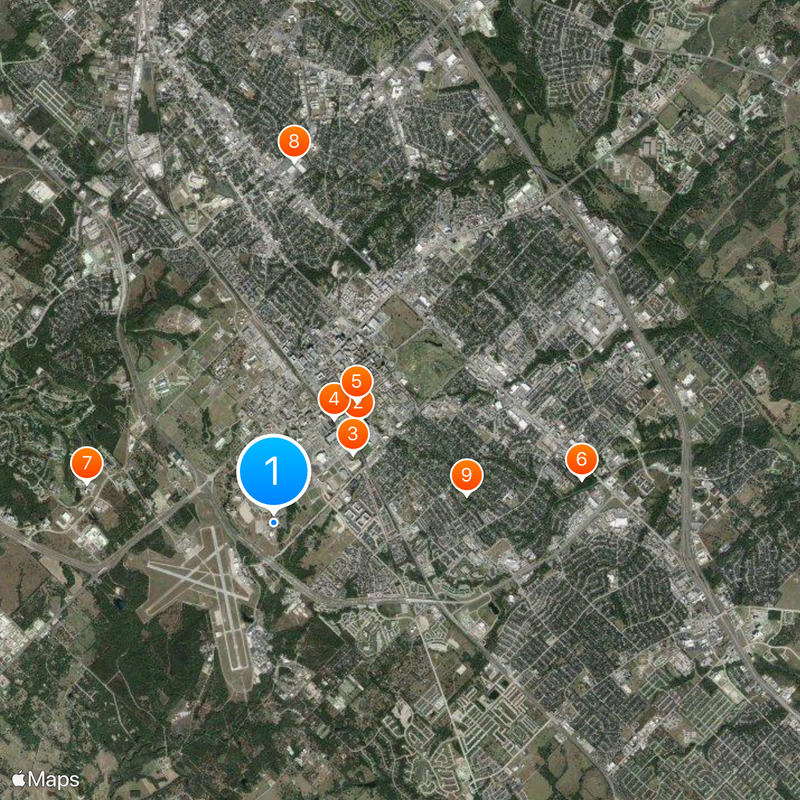800x800 pixels.
Task: Select the large blue pin numbered 1
Action: 273,471
